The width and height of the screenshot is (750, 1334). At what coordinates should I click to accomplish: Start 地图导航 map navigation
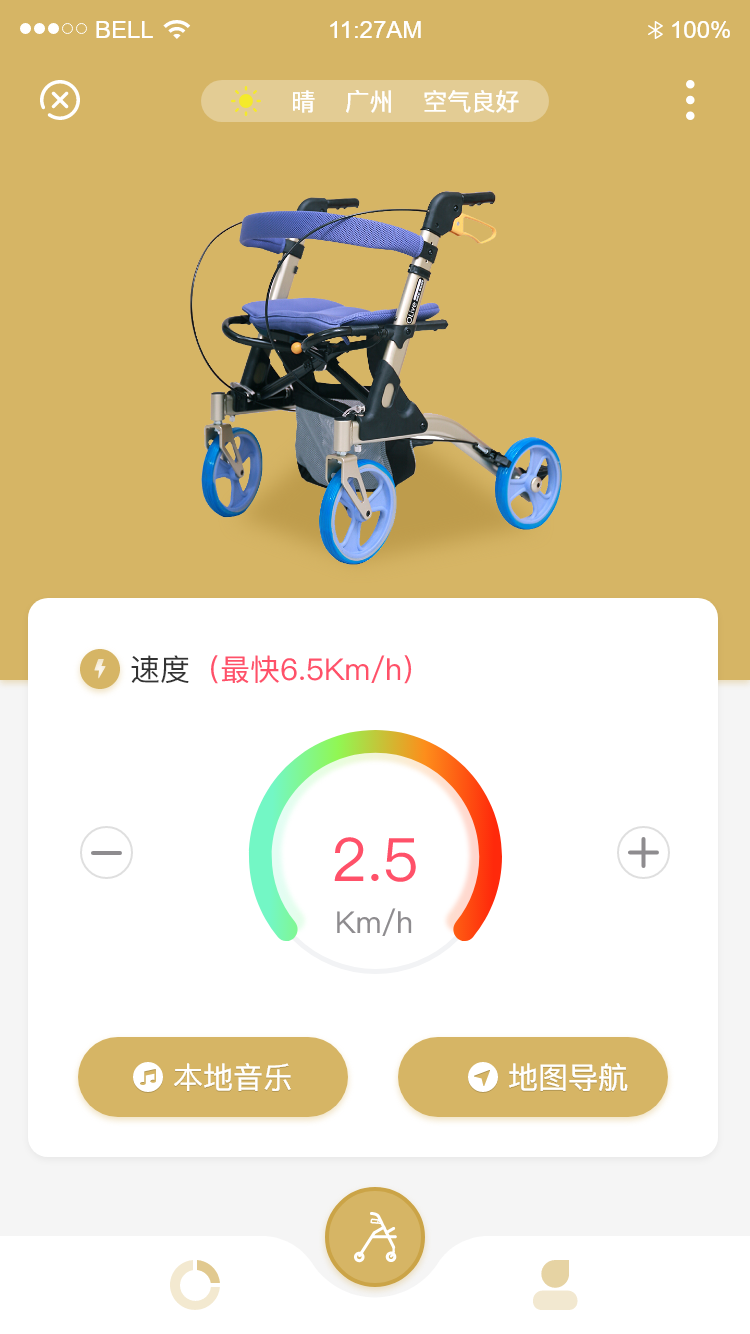pos(533,1077)
